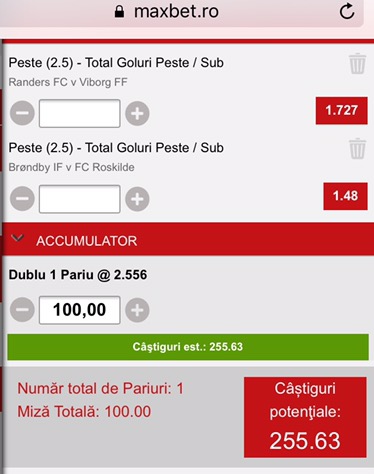Increase stake for Randers FC v Viborg FF
This screenshot has width=374, height=474.
(x=137, y=113)
